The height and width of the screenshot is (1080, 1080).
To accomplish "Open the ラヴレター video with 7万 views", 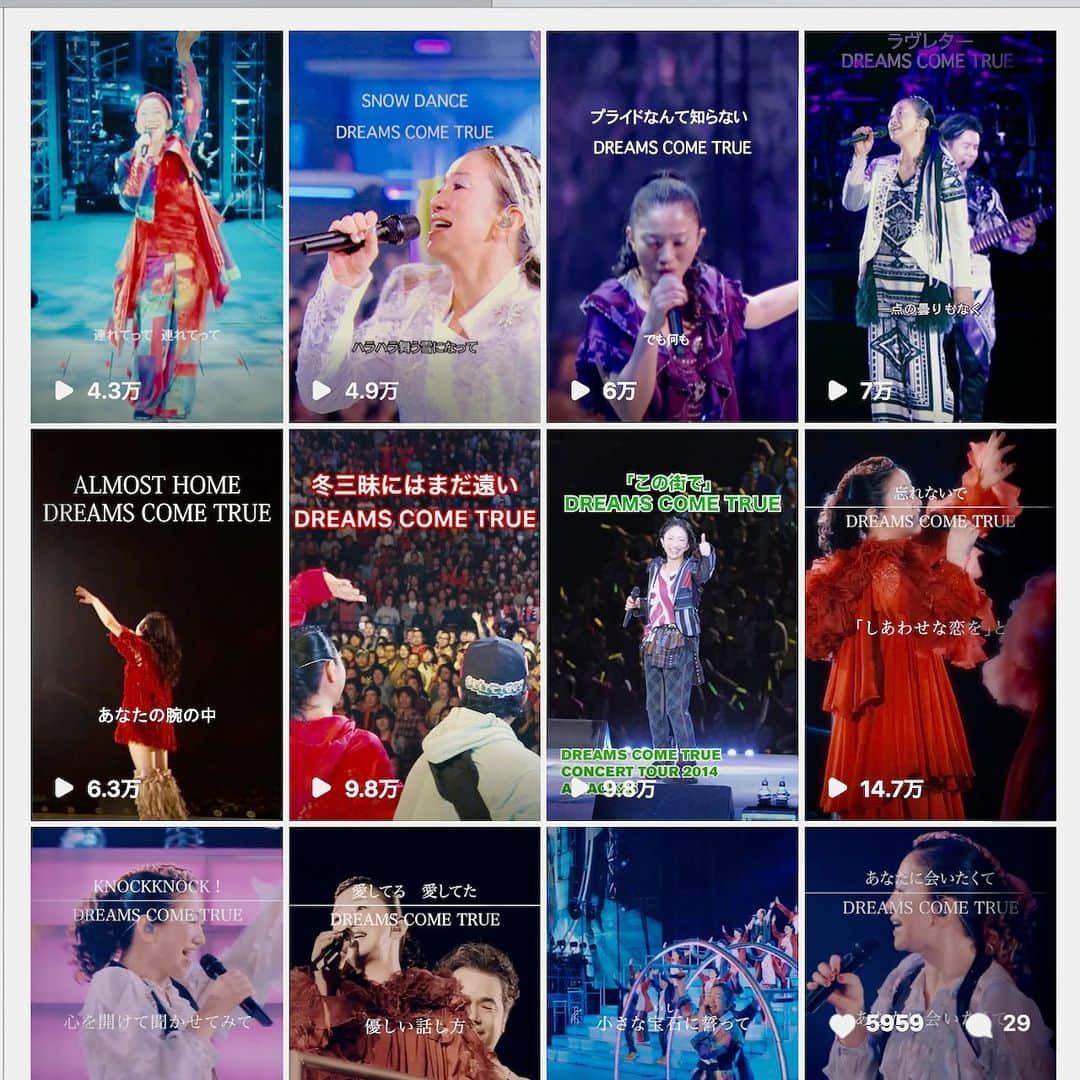I will click(x=930, y=226).
